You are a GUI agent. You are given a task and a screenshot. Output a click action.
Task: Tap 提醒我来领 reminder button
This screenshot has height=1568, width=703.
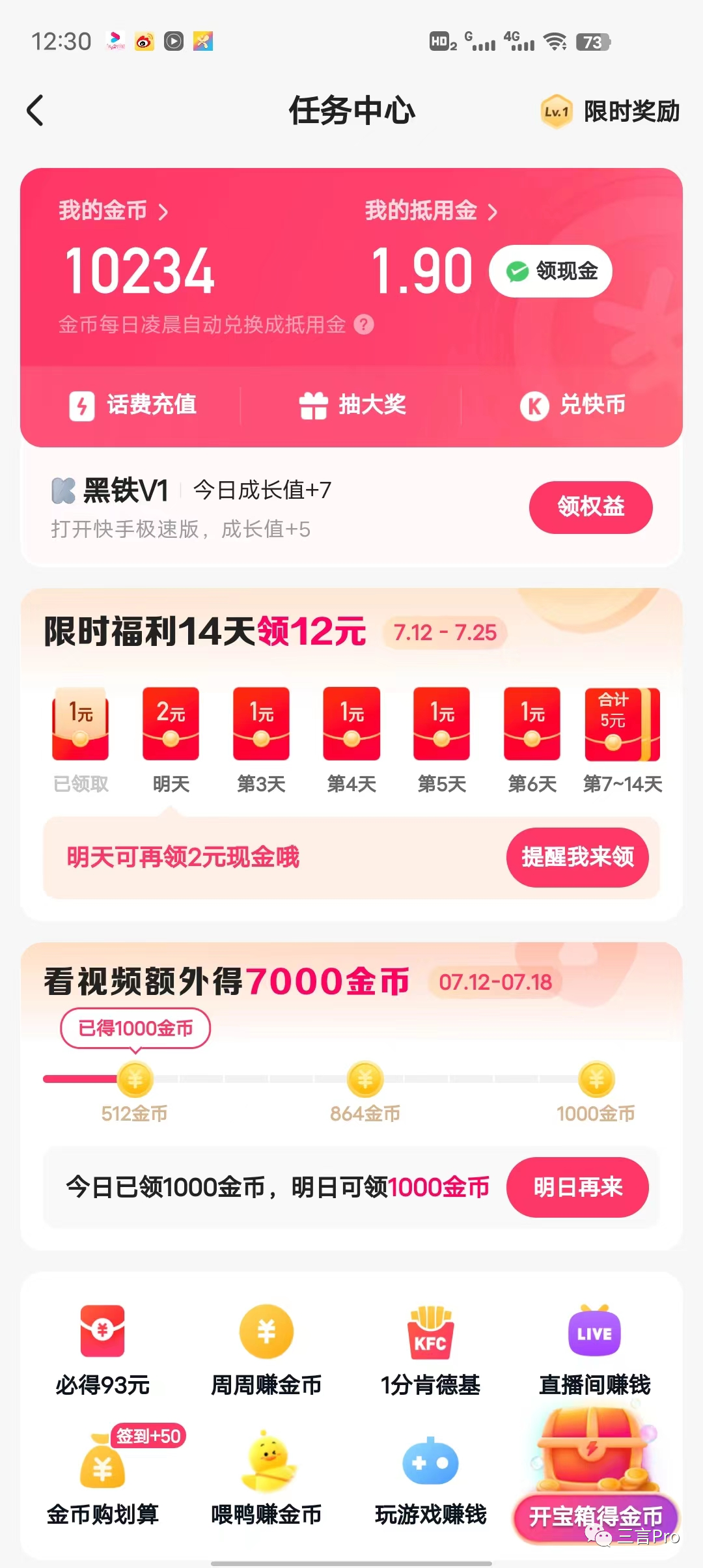pyautogui.click(x=577, y=857)
